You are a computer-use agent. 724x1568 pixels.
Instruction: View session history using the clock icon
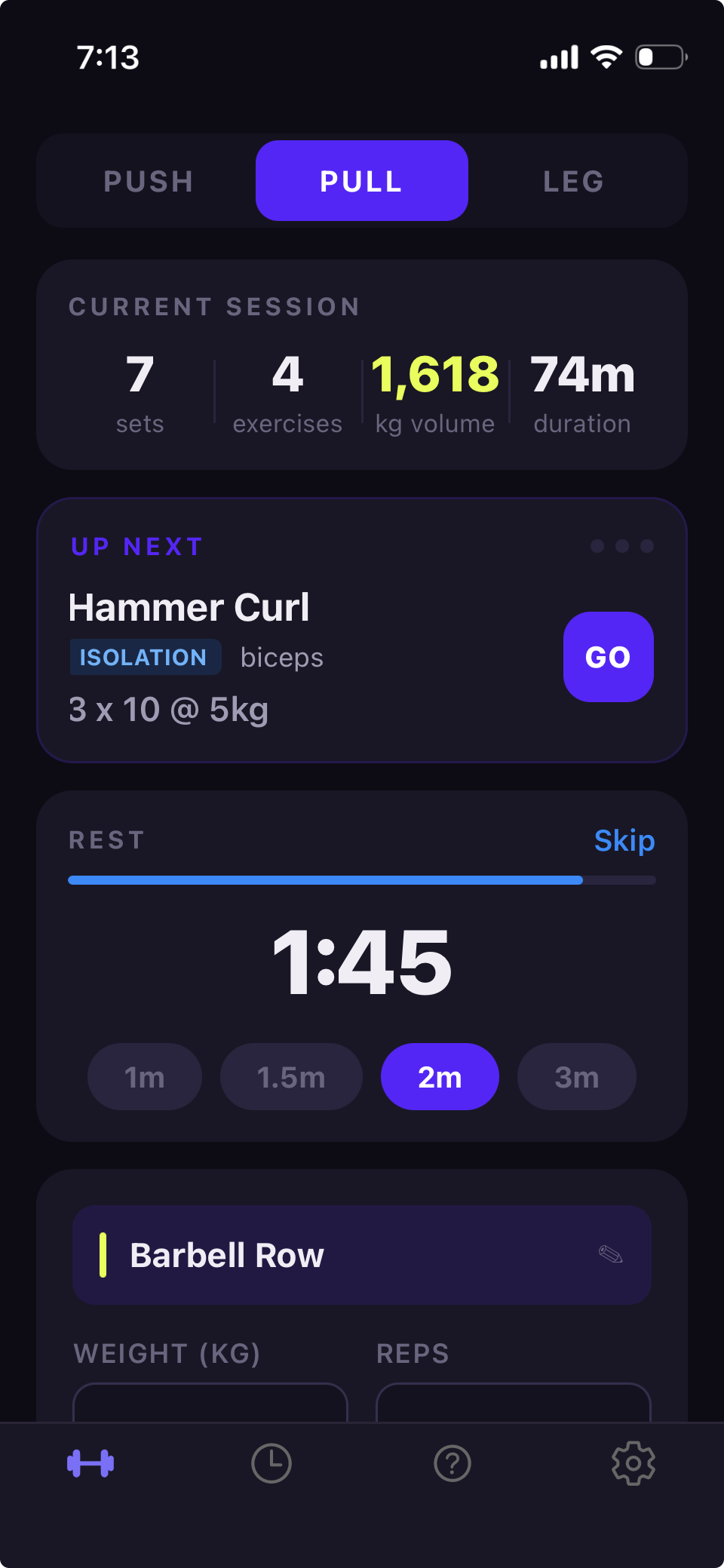pyautogui.click(x=271, y=1462)
